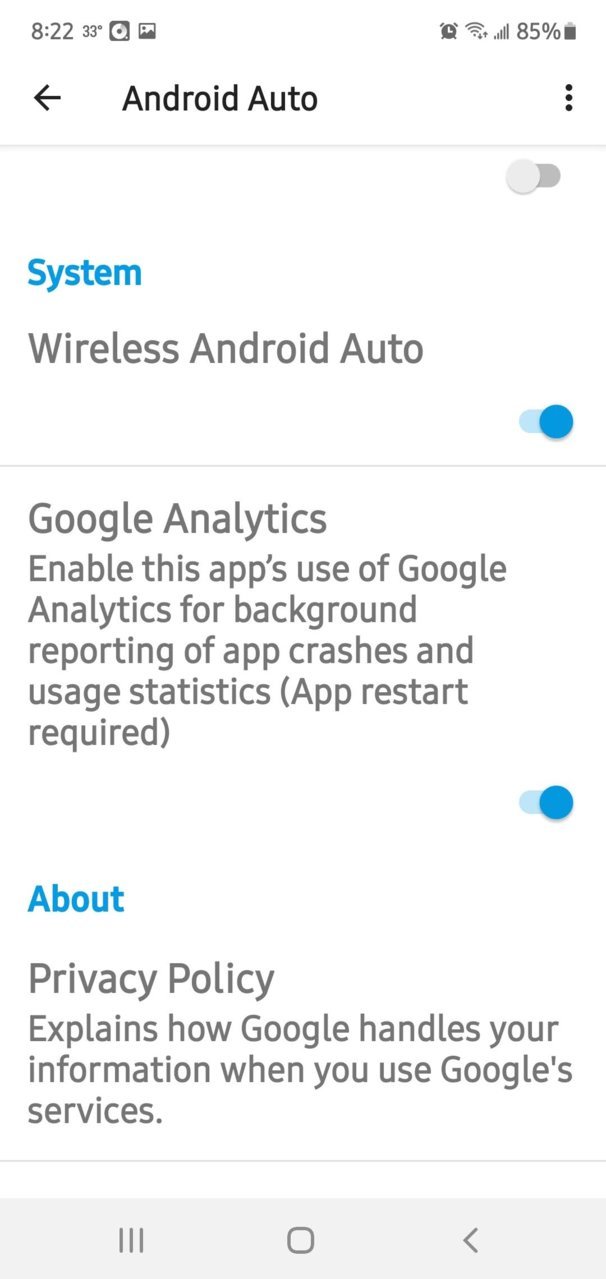Image resolution: width=606 pixels, height=1279 pixels.
Task: Open the three-dot overflow menu
Action: 568,98
